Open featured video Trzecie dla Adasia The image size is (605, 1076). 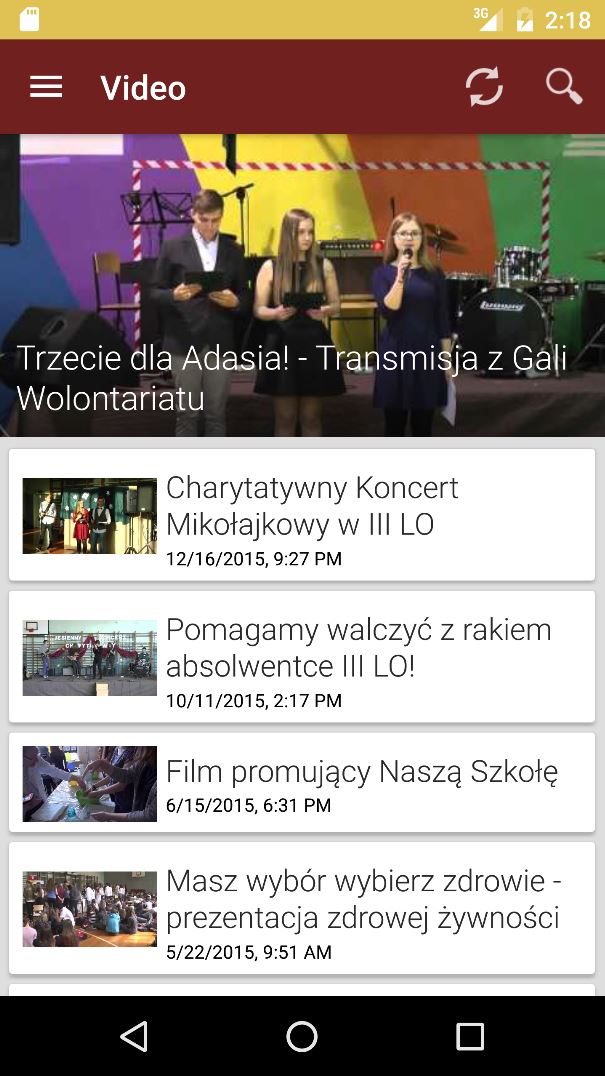click(x=302, y=286)
